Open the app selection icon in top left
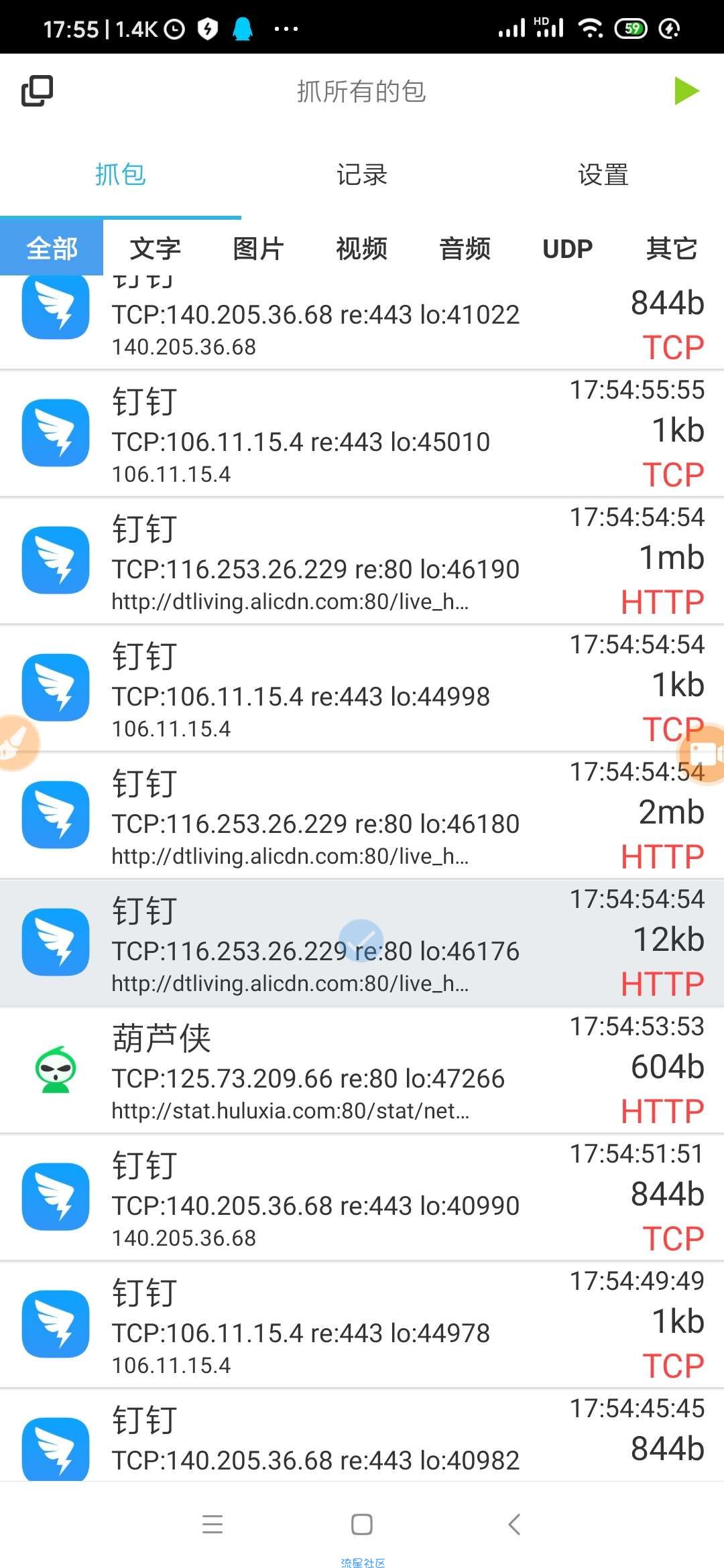Screen dimensions: 724x1568 (38, 91)
